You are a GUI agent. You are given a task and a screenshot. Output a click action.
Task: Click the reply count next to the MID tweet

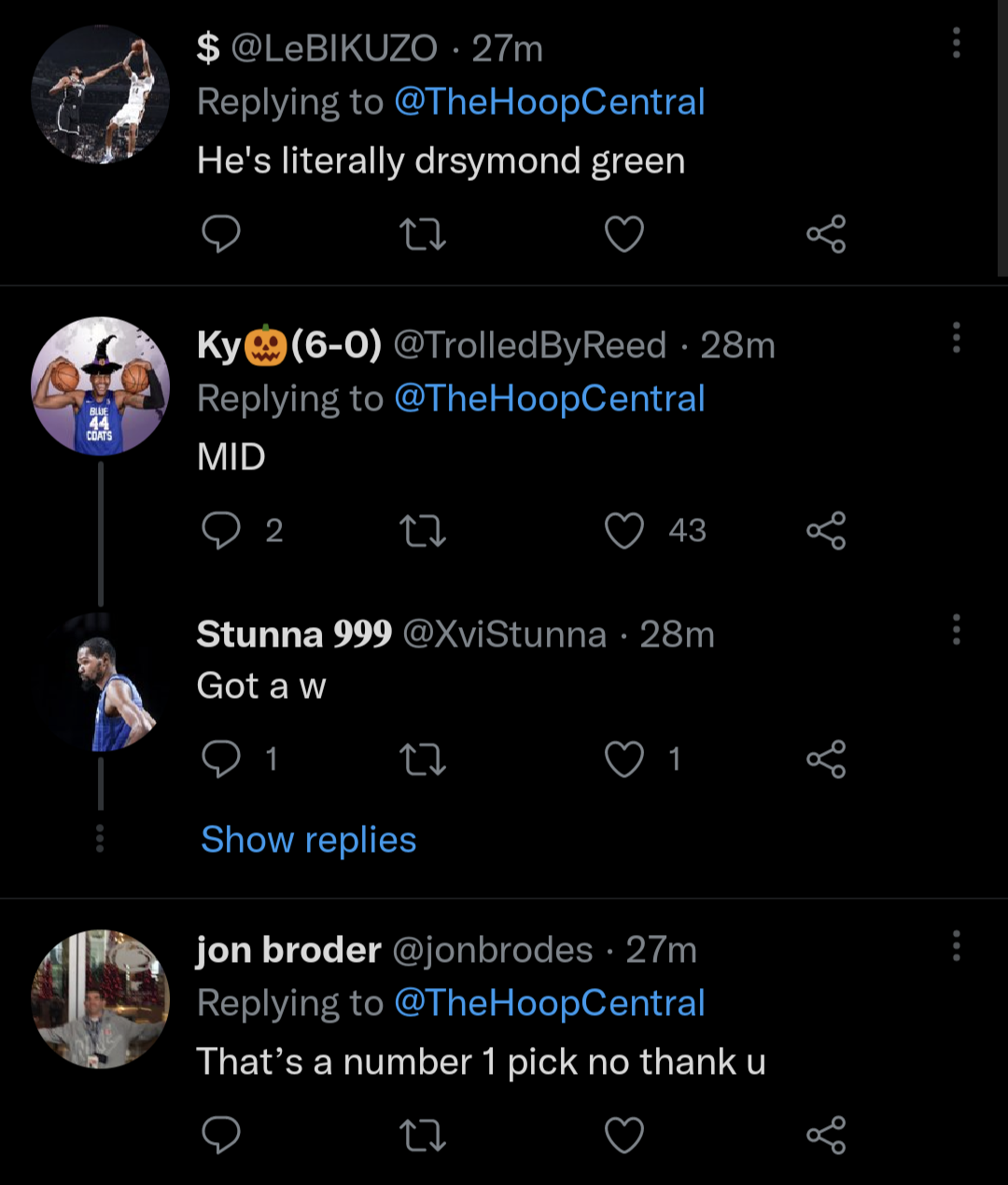click(273, 531)
